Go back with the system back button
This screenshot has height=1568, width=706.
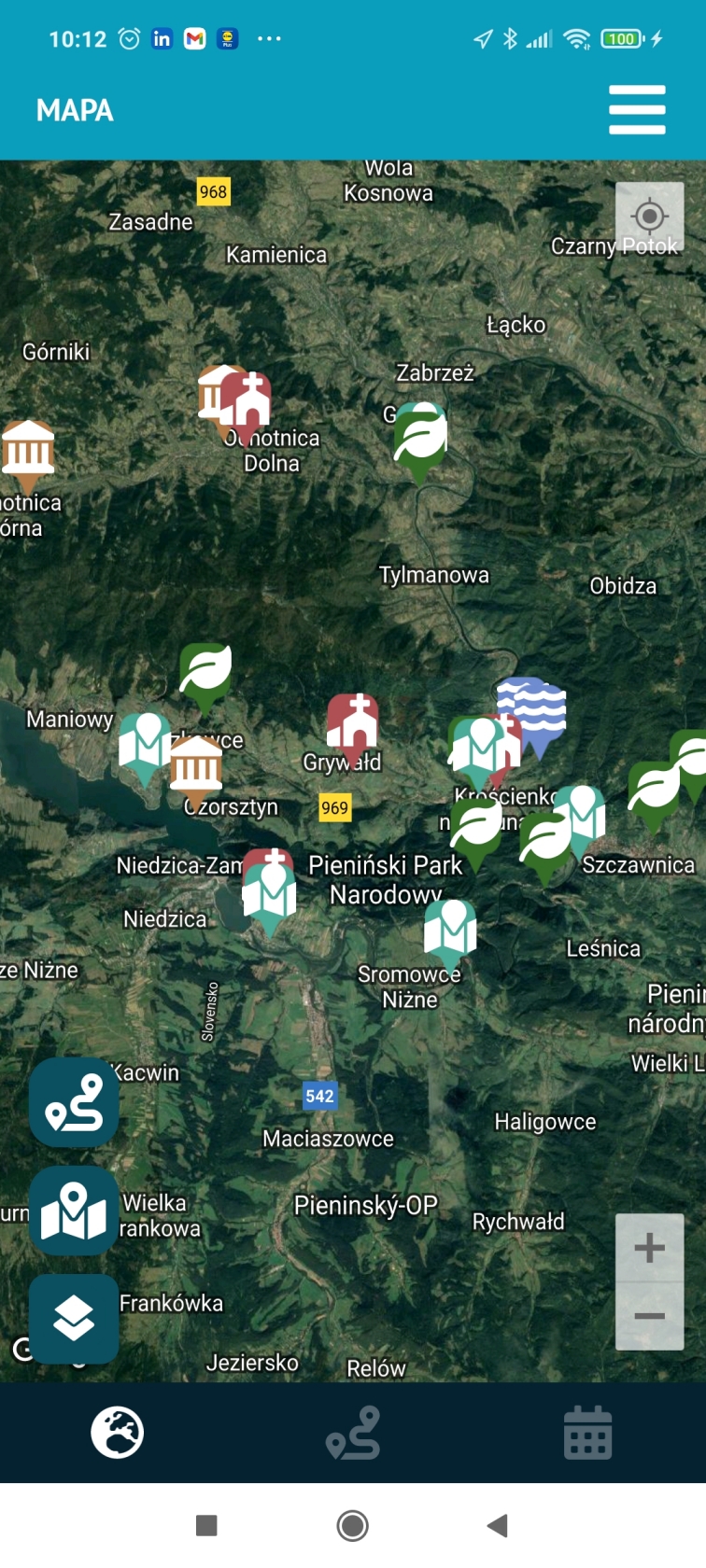[498, 1526]
